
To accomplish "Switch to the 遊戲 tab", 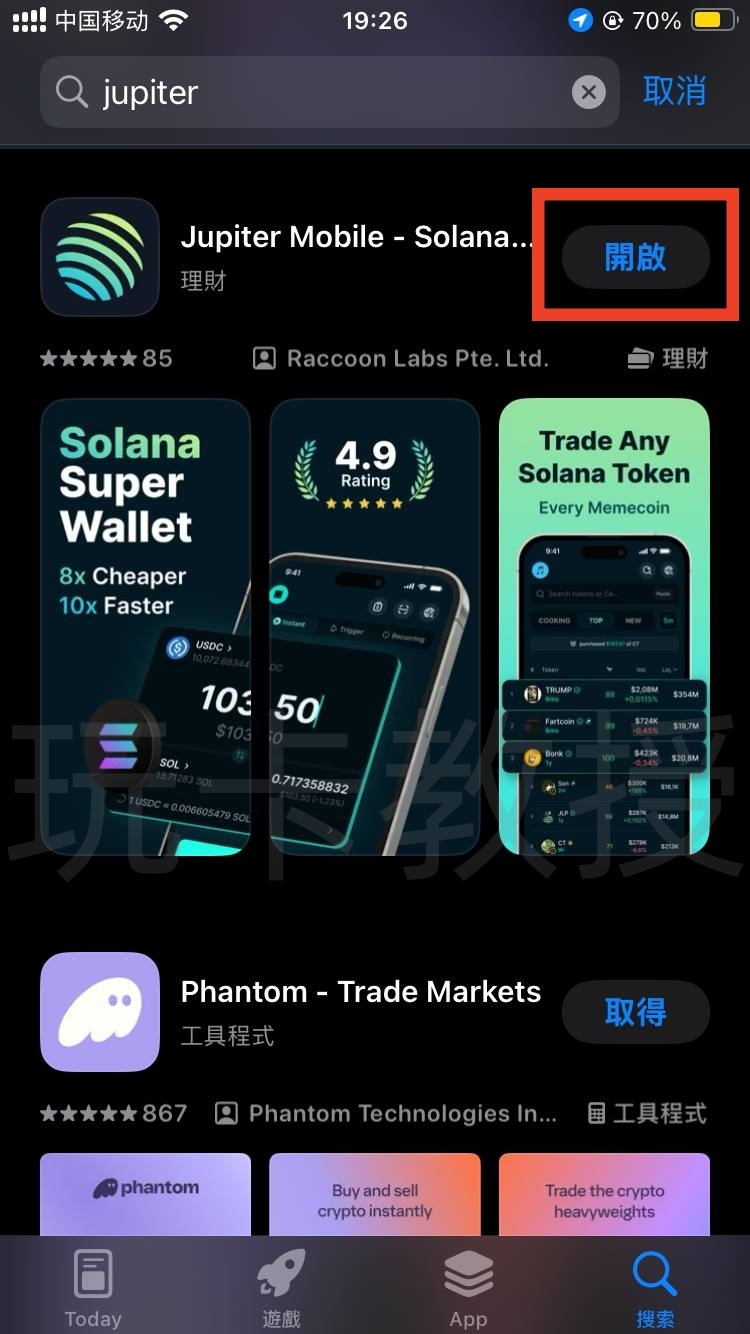I will (x=281, y=1289).
